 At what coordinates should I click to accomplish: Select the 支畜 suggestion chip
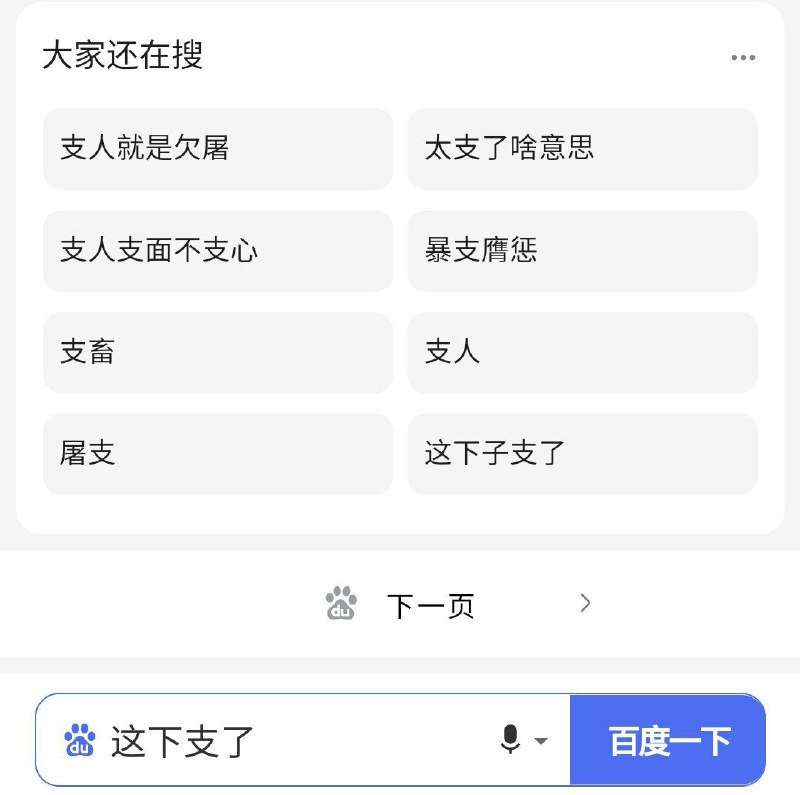pyautogui.click(x=217, y=352)
